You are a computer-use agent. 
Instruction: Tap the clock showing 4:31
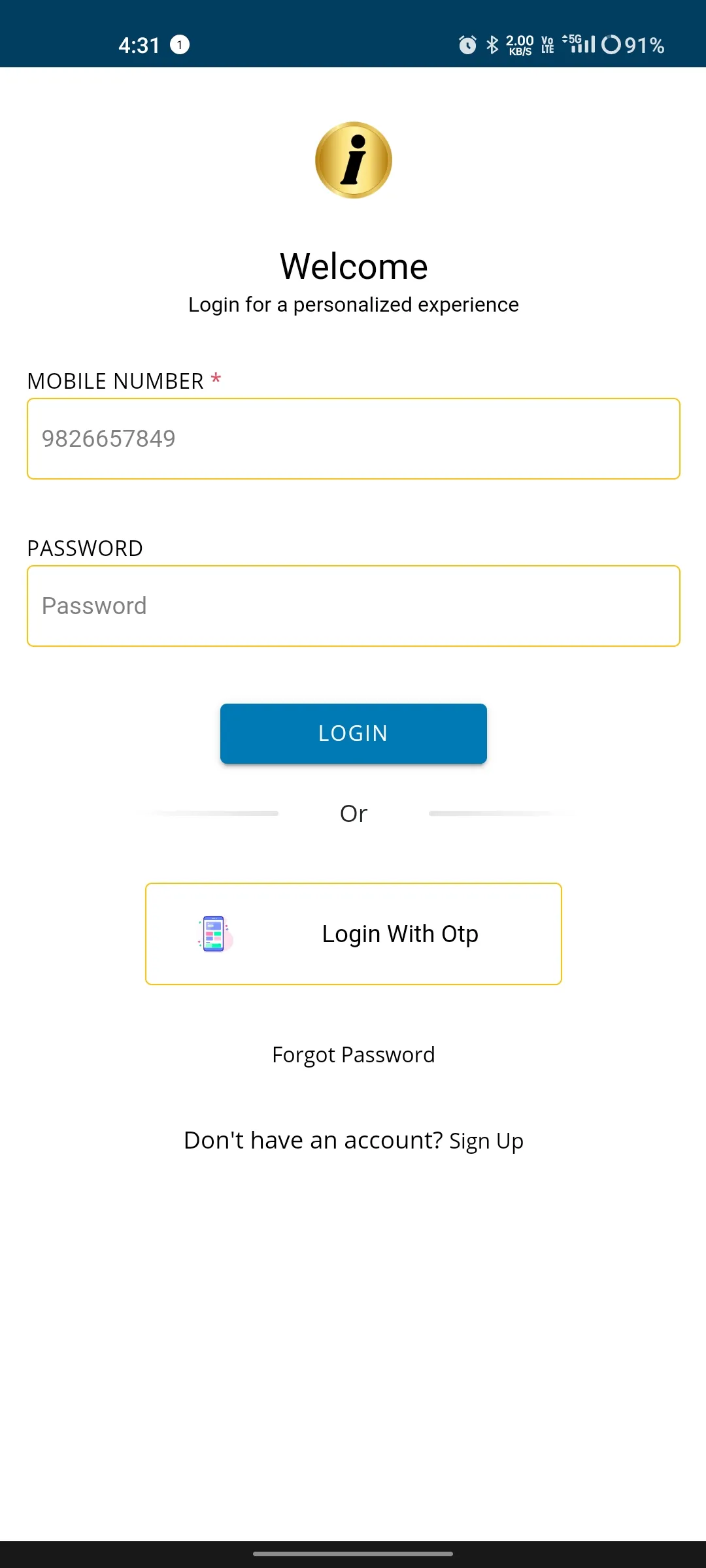pyautogui.click(x=139, y=45)
